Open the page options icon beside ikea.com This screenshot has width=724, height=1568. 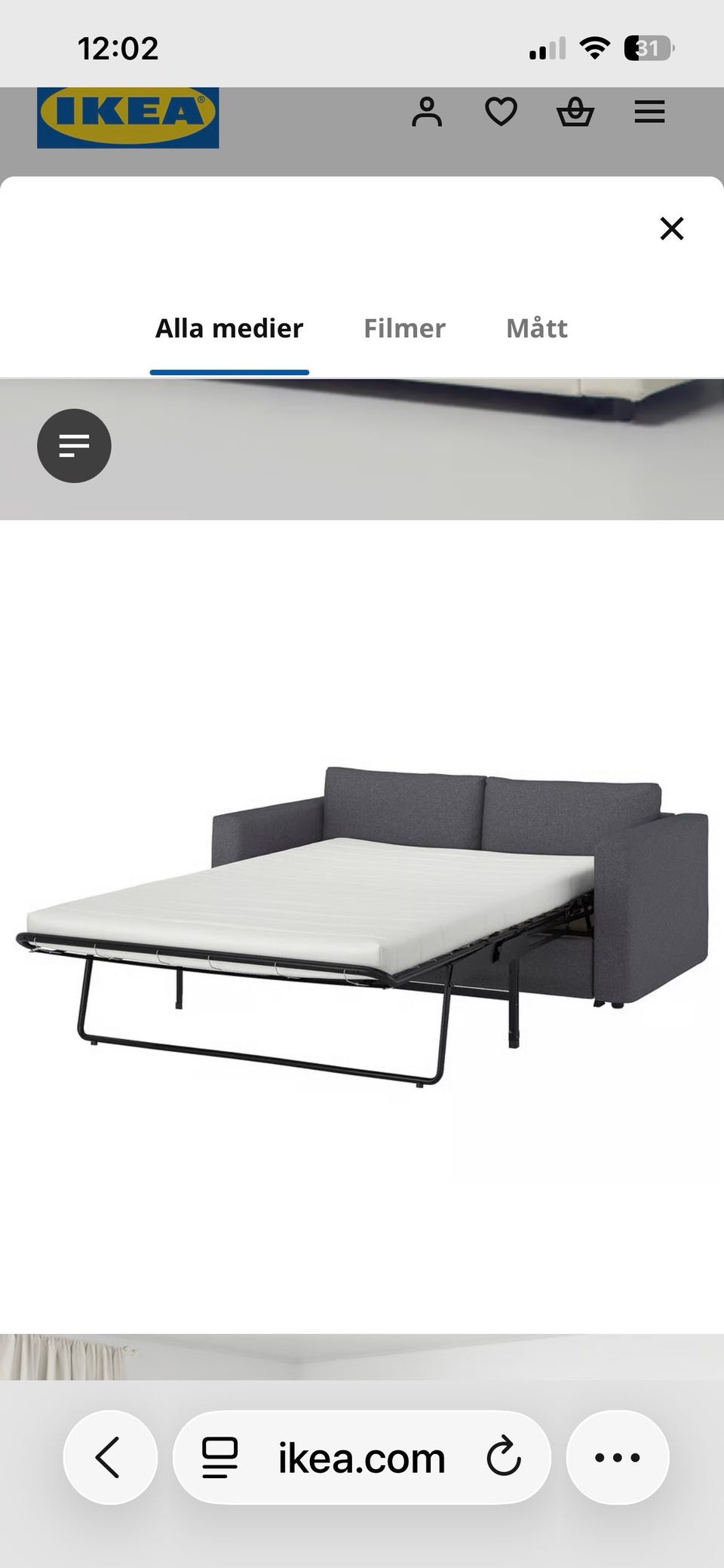(x=220, y=1457)
